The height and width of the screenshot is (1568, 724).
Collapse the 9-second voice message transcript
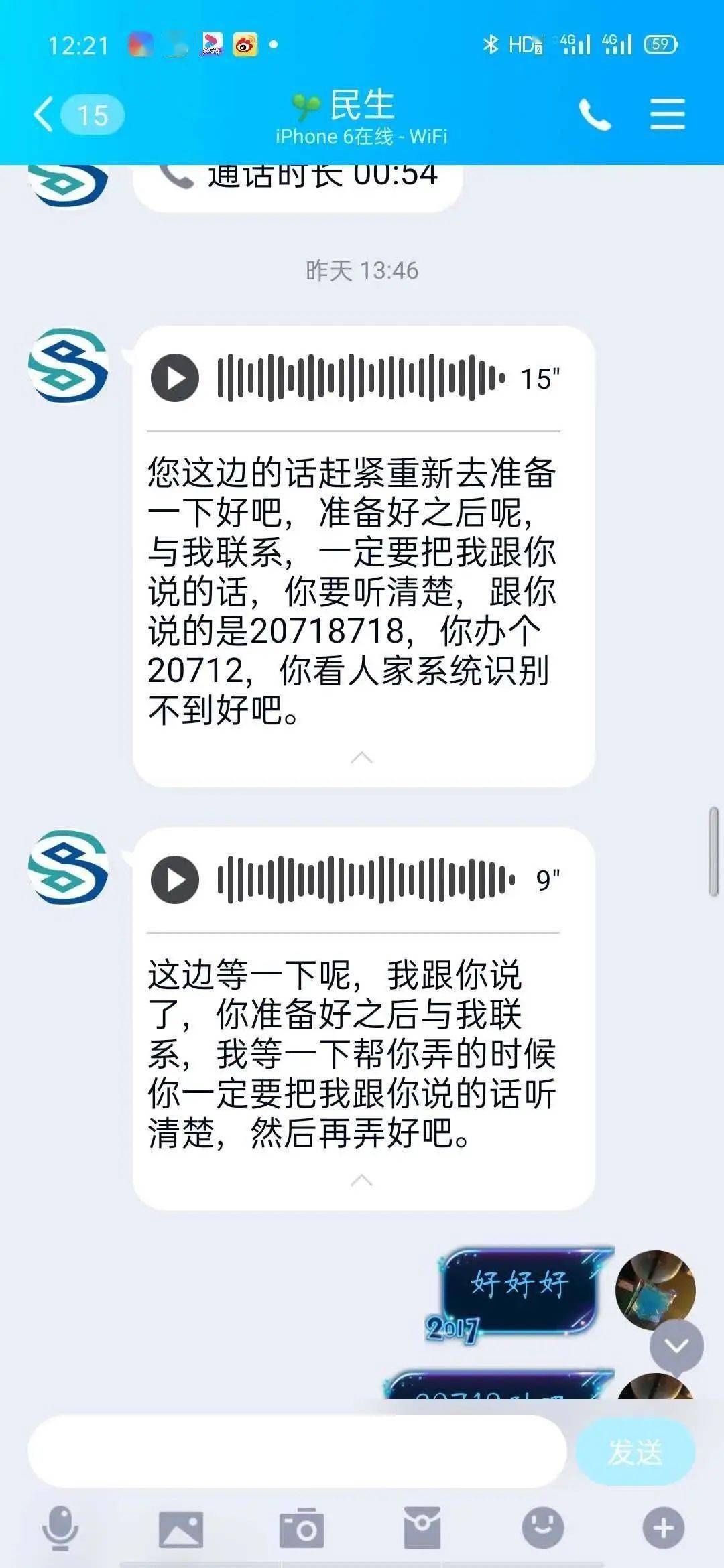(362, 1180)
